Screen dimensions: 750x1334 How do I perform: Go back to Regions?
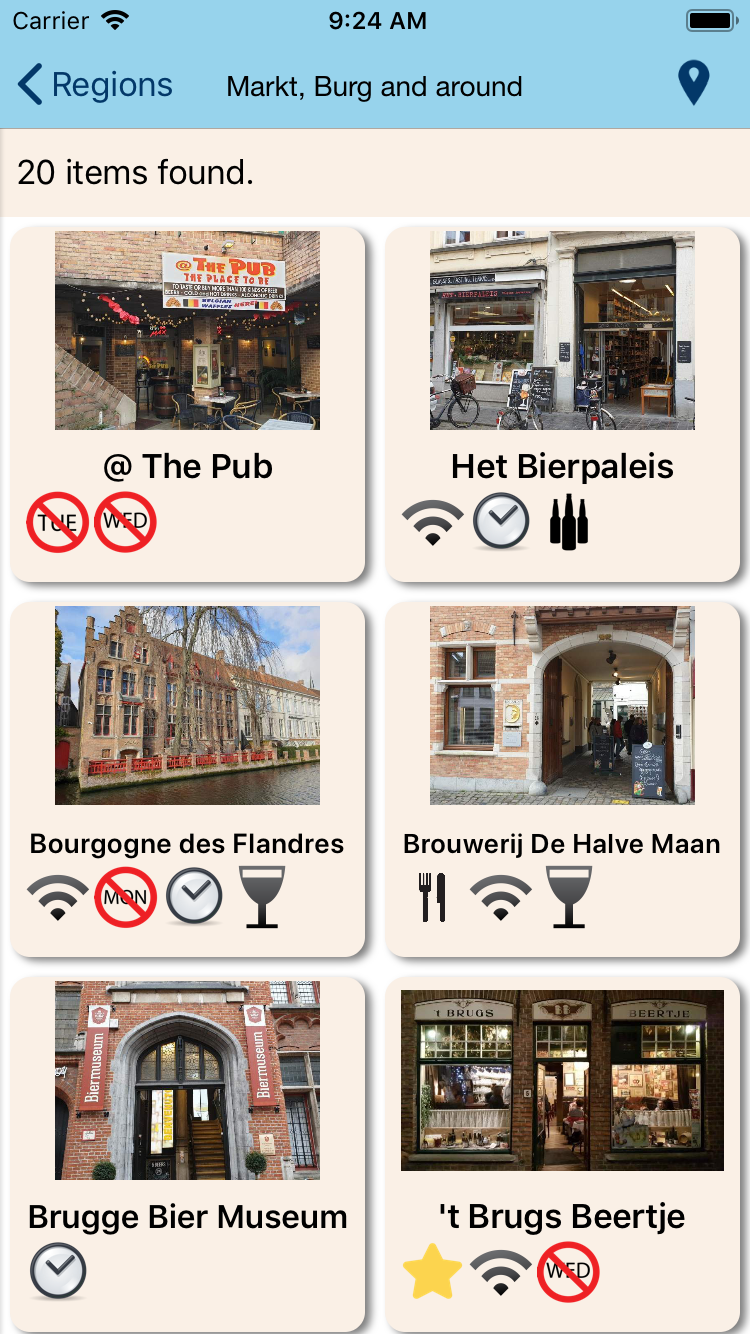(x=96, y=86)
